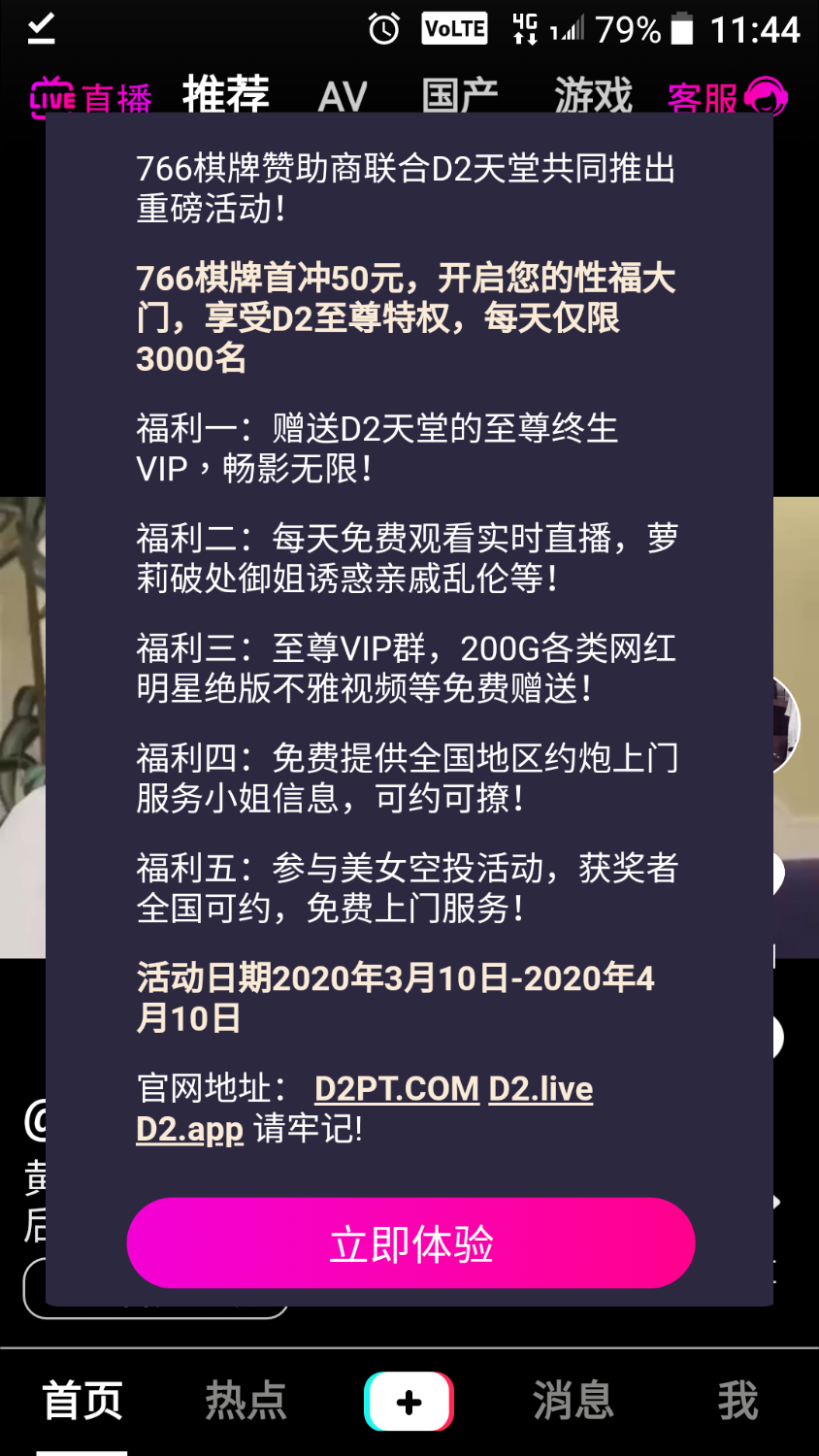Switch to the 国产 tab
The width and height of the screenshot is (819, 1456).
460,96
